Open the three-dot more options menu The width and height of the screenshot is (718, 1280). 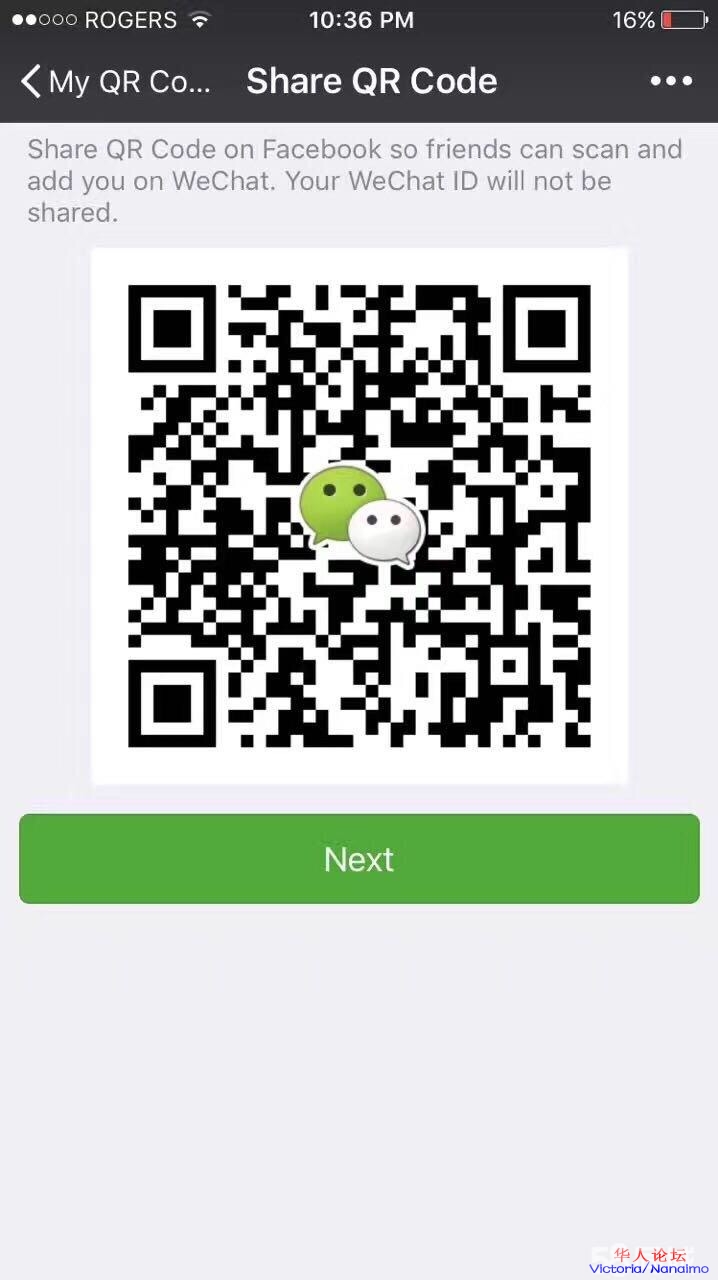(x=671, y=82)
